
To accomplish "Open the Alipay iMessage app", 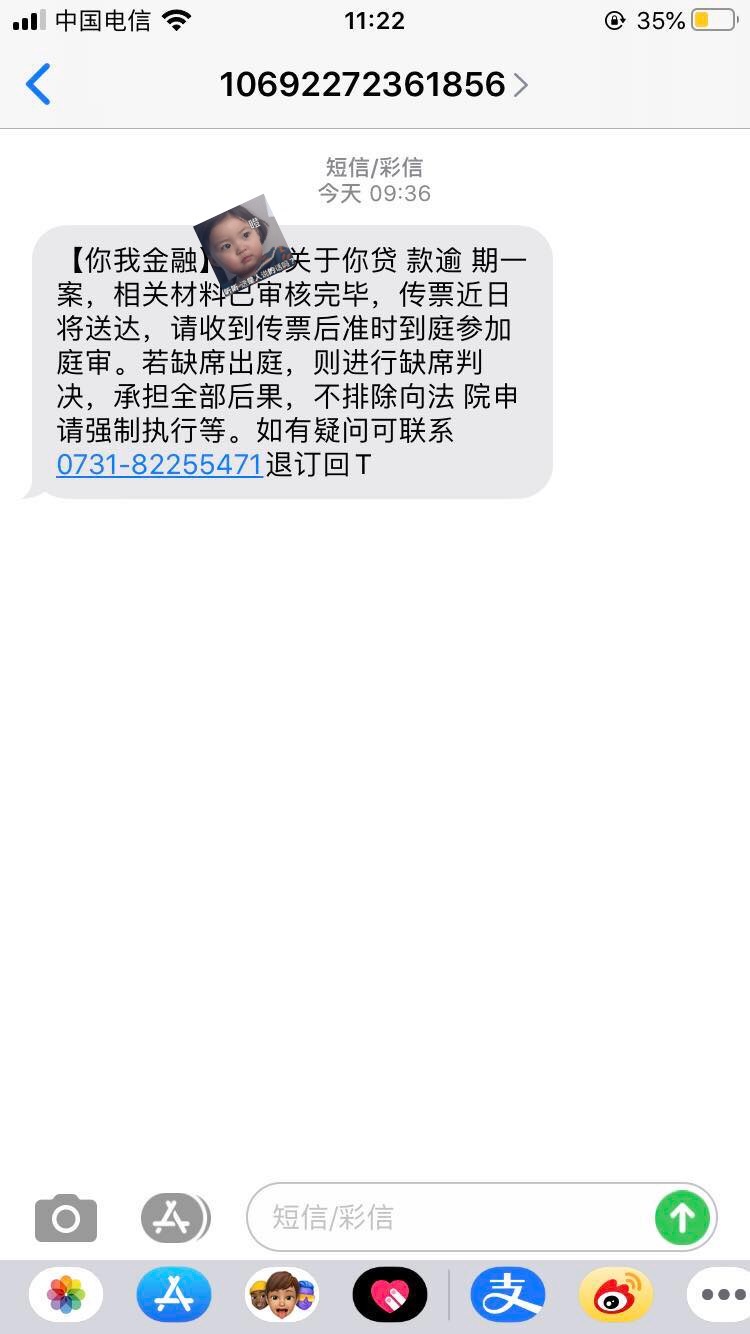I will tap(508, 1295).
